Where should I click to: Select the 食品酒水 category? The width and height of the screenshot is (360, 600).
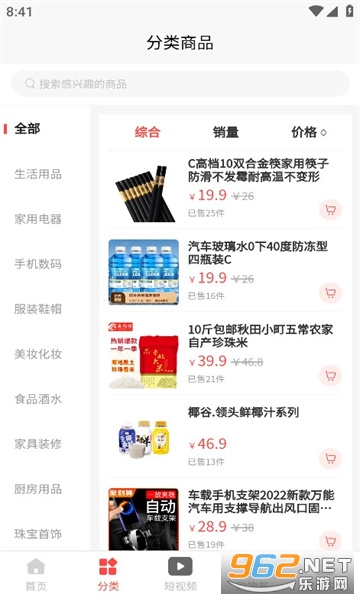click(x=38, y=399)
